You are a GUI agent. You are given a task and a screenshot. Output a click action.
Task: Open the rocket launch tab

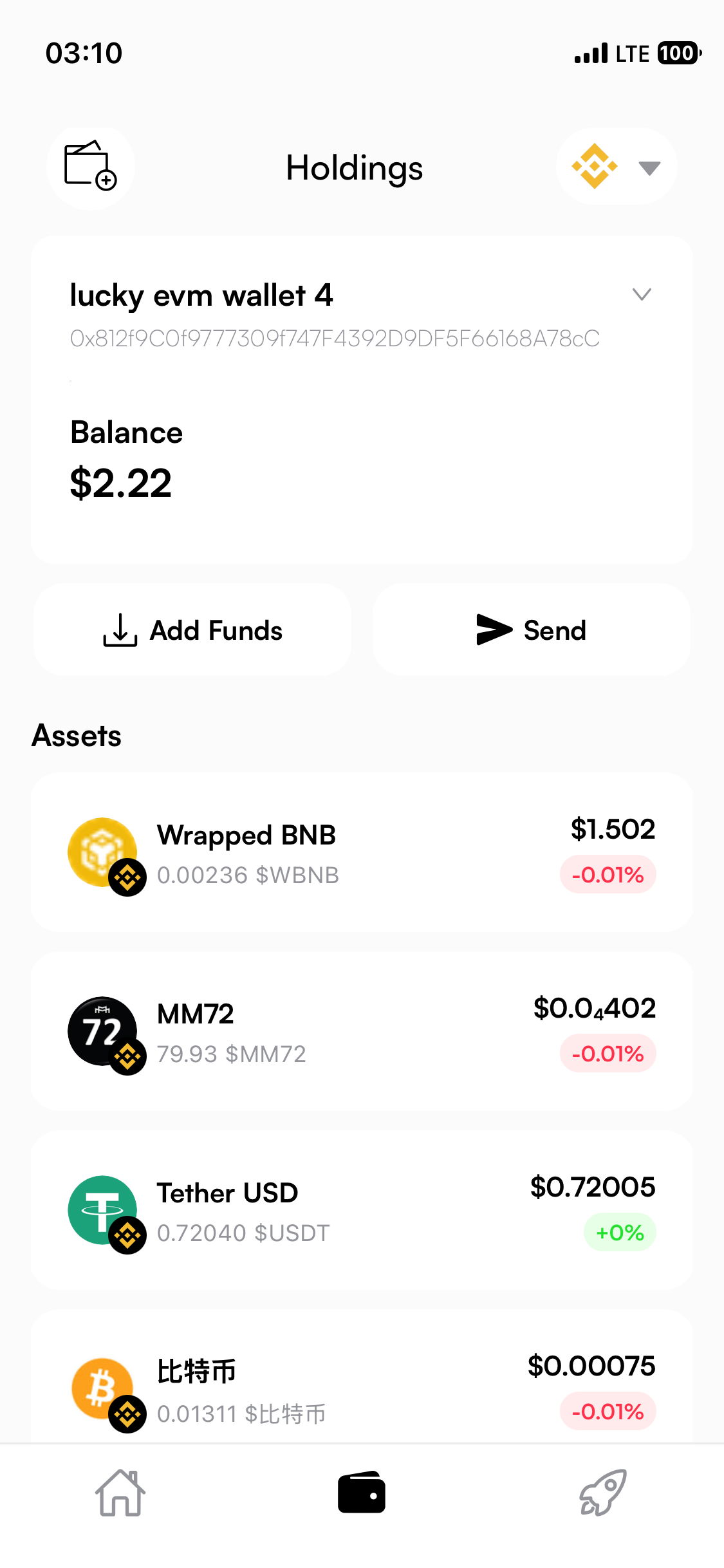pyautogui.click(x=603, y=1493)
